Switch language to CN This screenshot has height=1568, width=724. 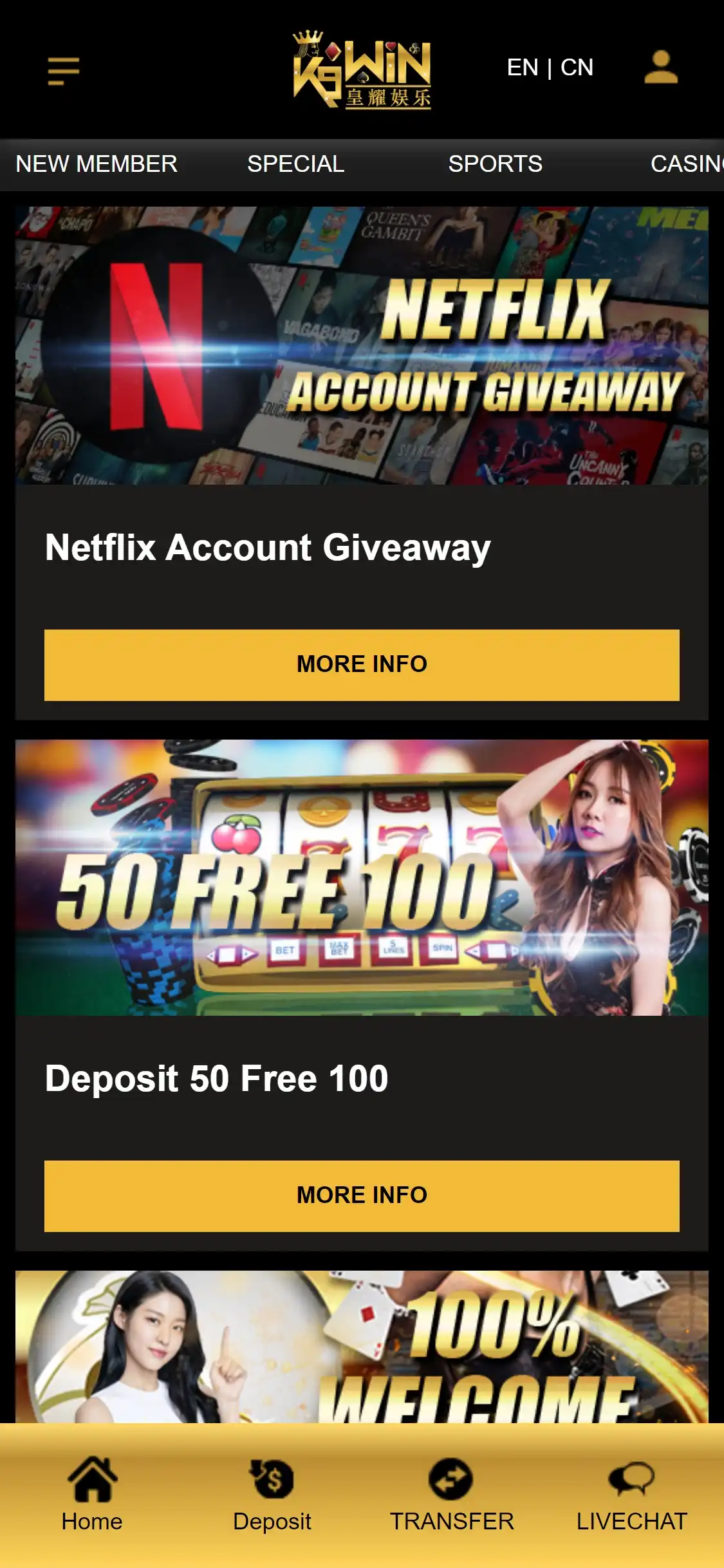(x=577, y=68)
